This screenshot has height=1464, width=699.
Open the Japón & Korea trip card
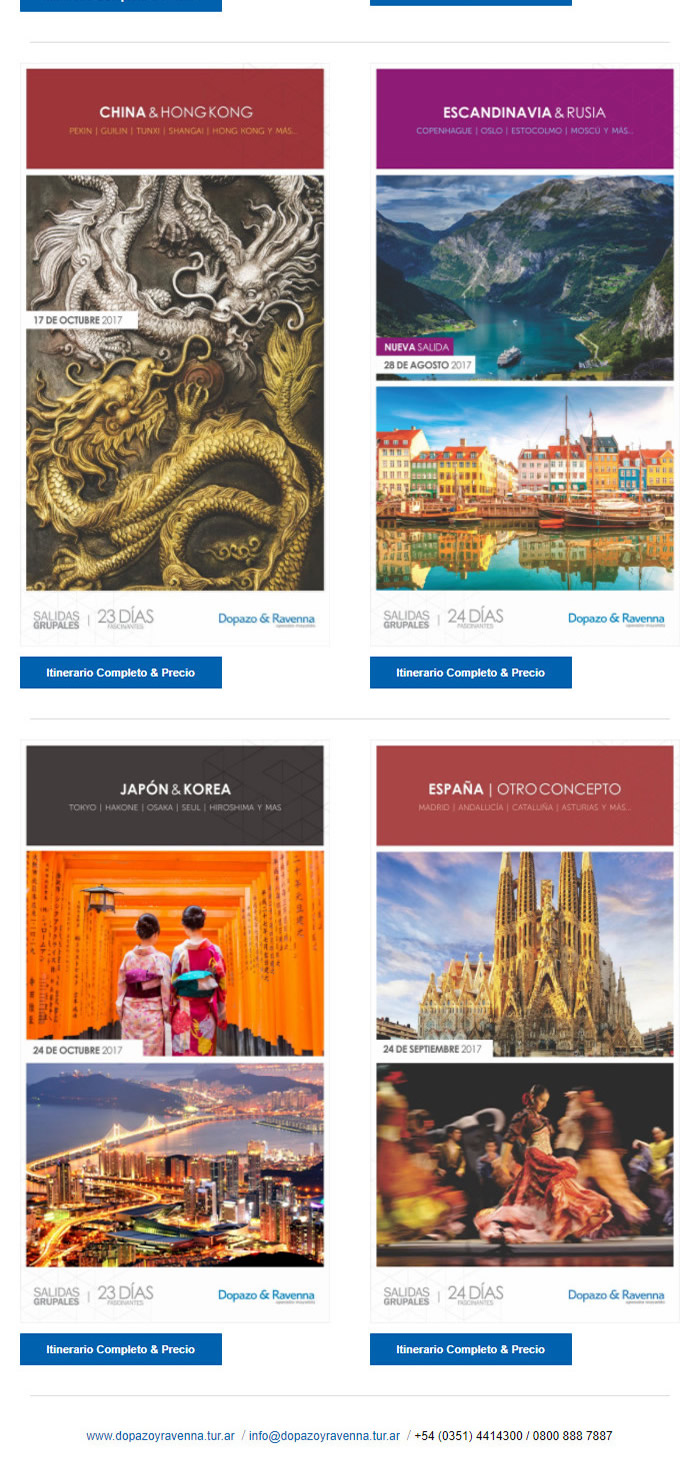[x=175, y=1032]
